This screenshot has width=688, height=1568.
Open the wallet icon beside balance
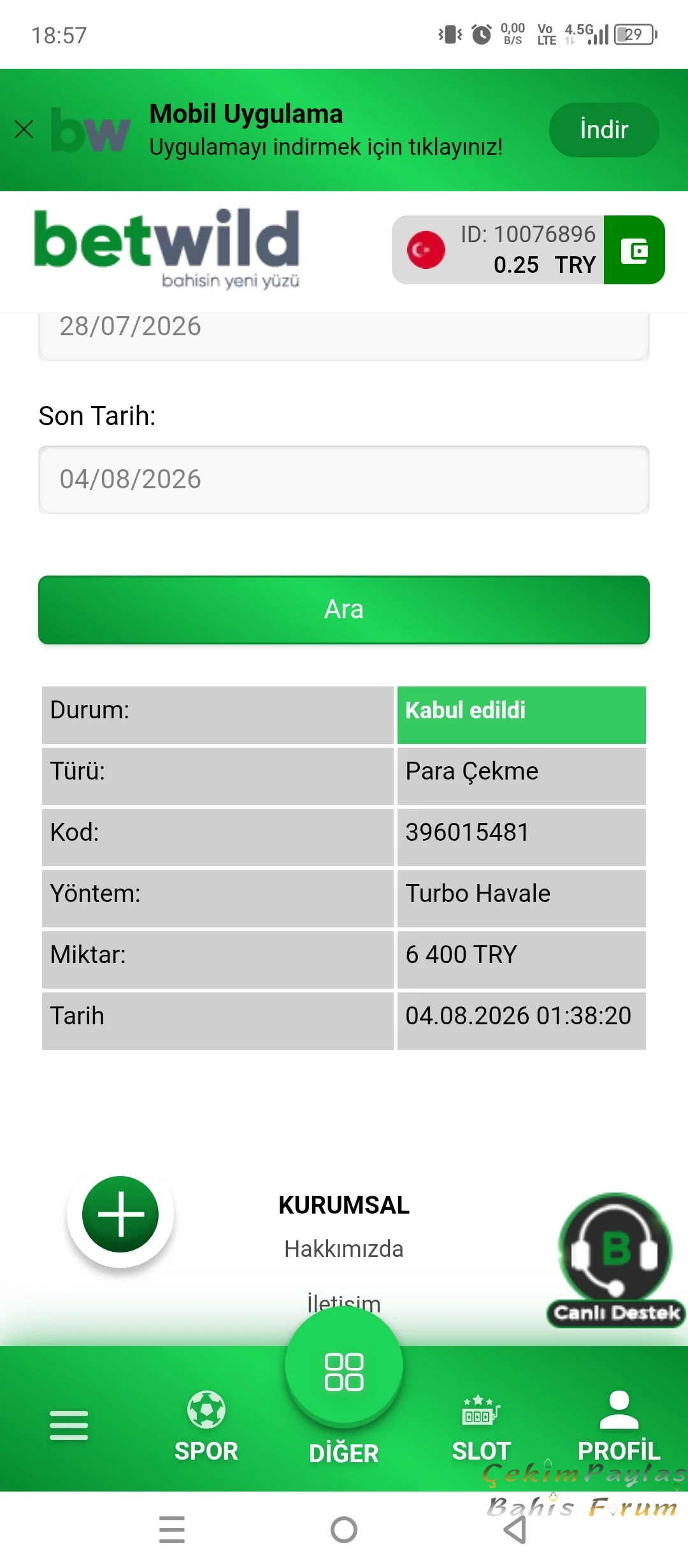(x=634, y=250)
